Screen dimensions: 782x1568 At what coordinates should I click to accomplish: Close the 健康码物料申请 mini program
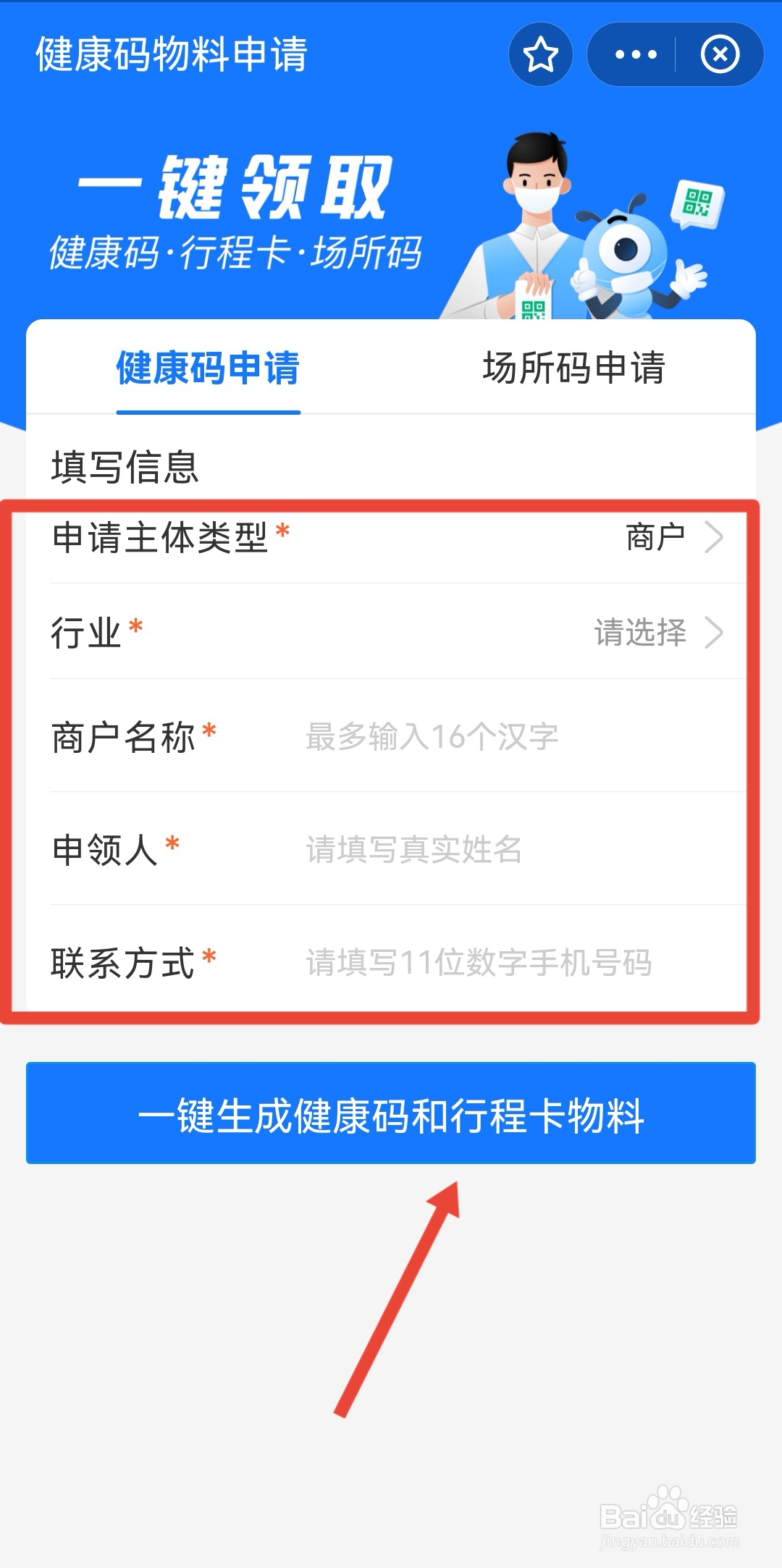[x=720, y=55]
